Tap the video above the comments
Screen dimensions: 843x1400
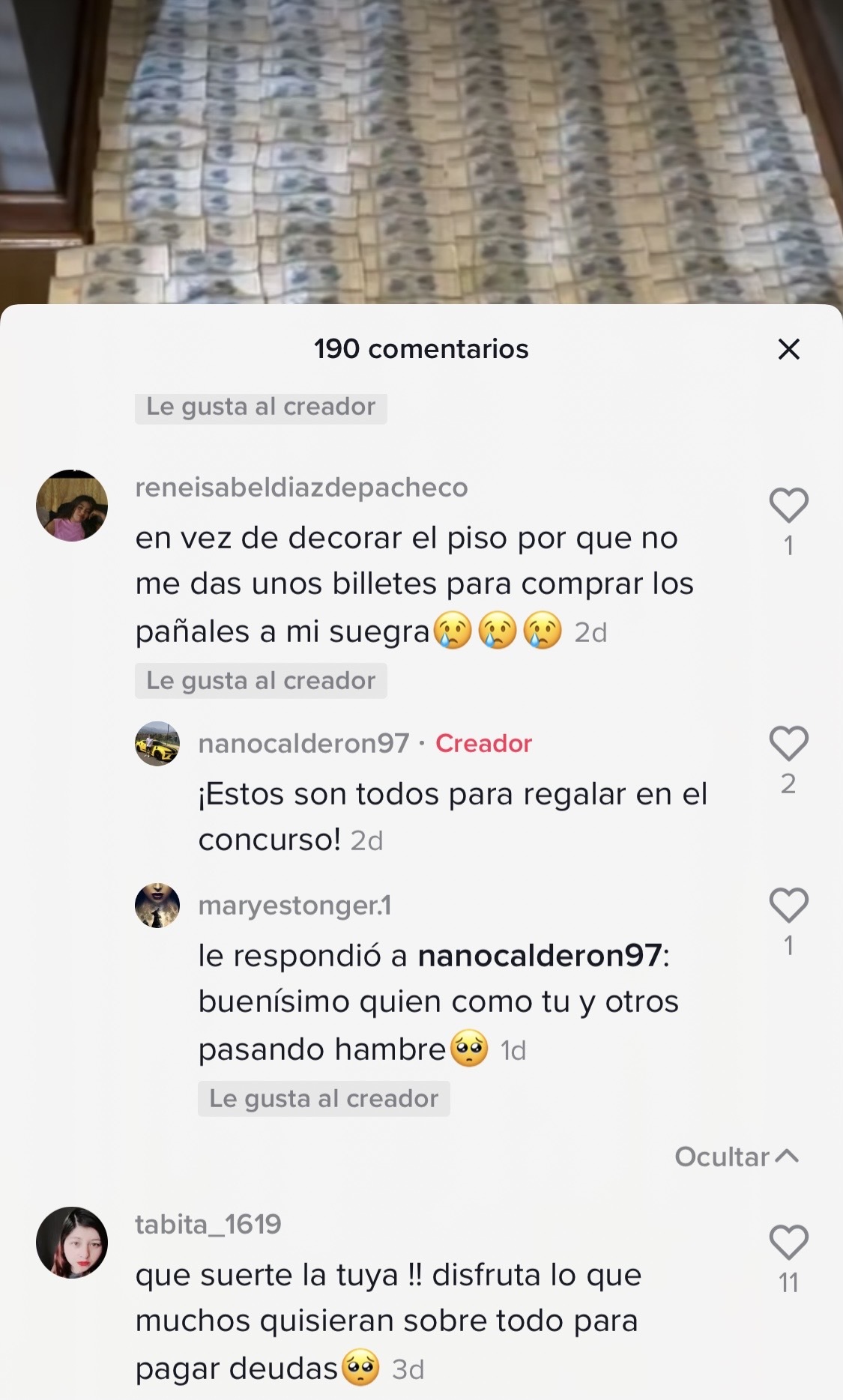tap(421, 150)
